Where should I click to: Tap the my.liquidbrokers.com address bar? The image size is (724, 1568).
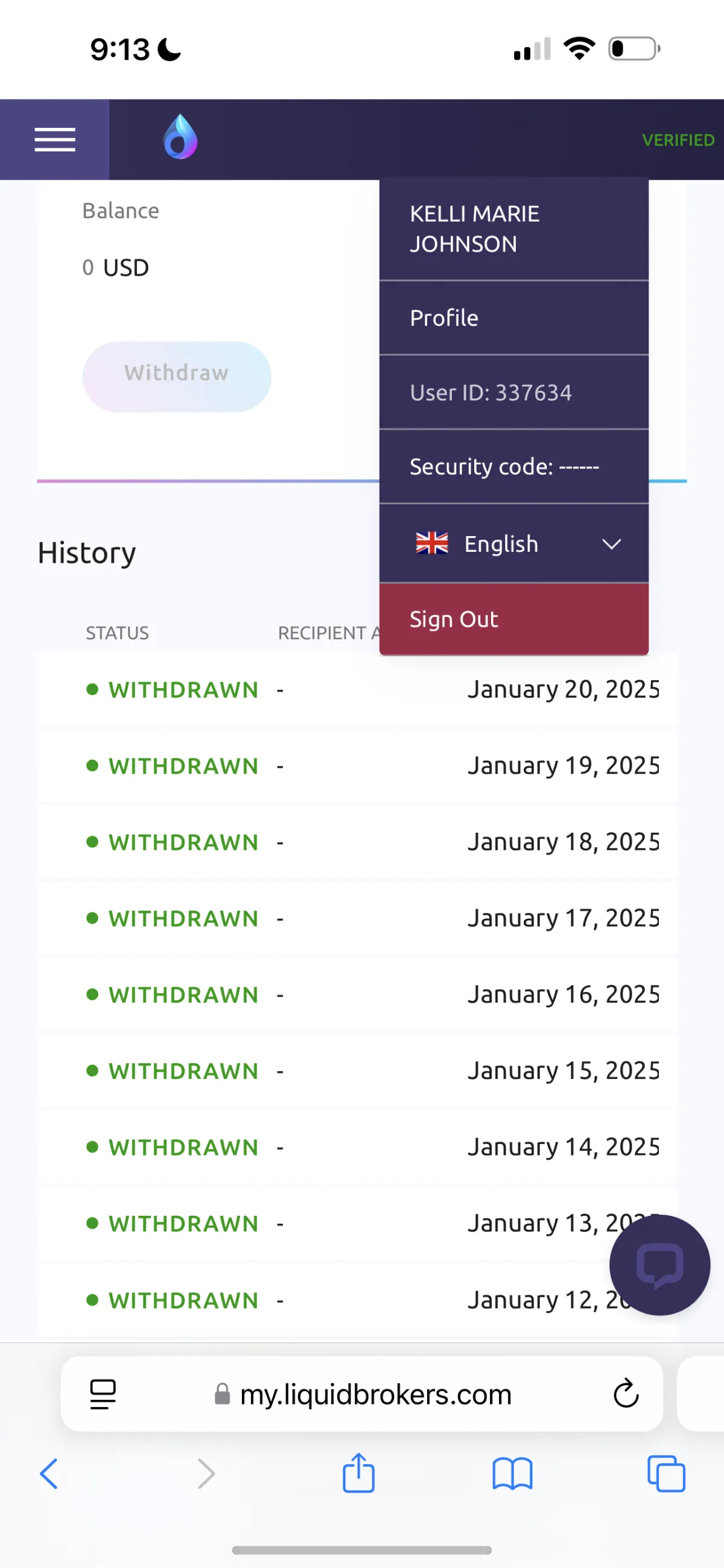pyautogui.click(x=361, y=1393)
